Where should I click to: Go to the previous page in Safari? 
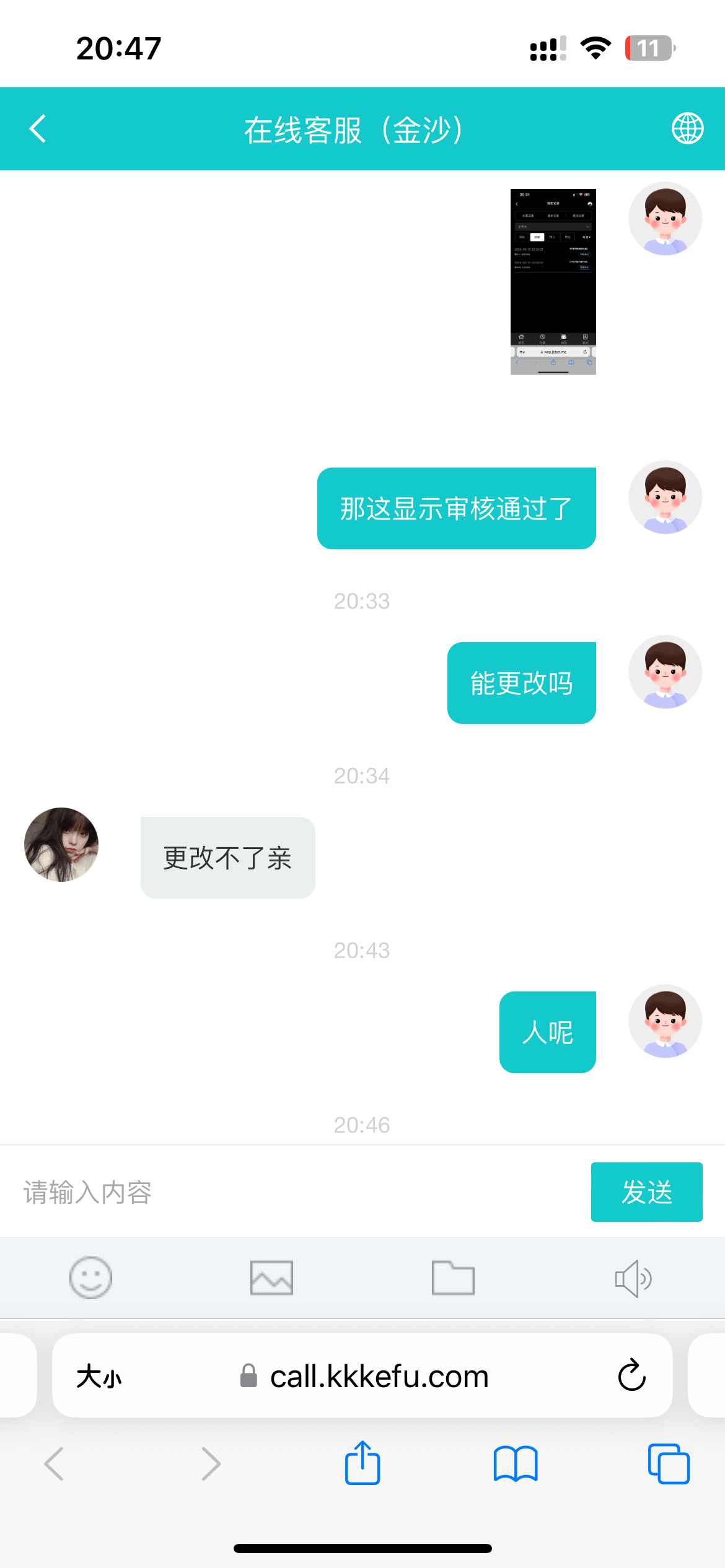55,1463
